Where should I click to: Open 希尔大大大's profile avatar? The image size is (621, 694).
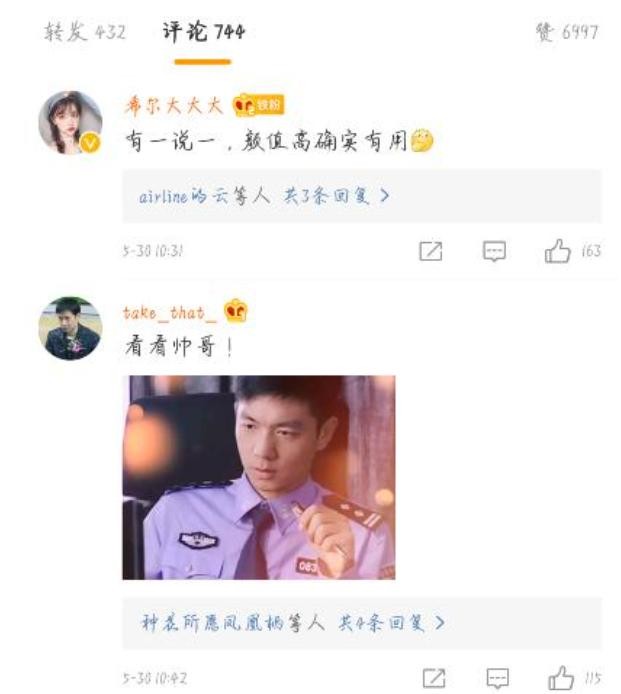pyautogui.click(x=70, y=122)
